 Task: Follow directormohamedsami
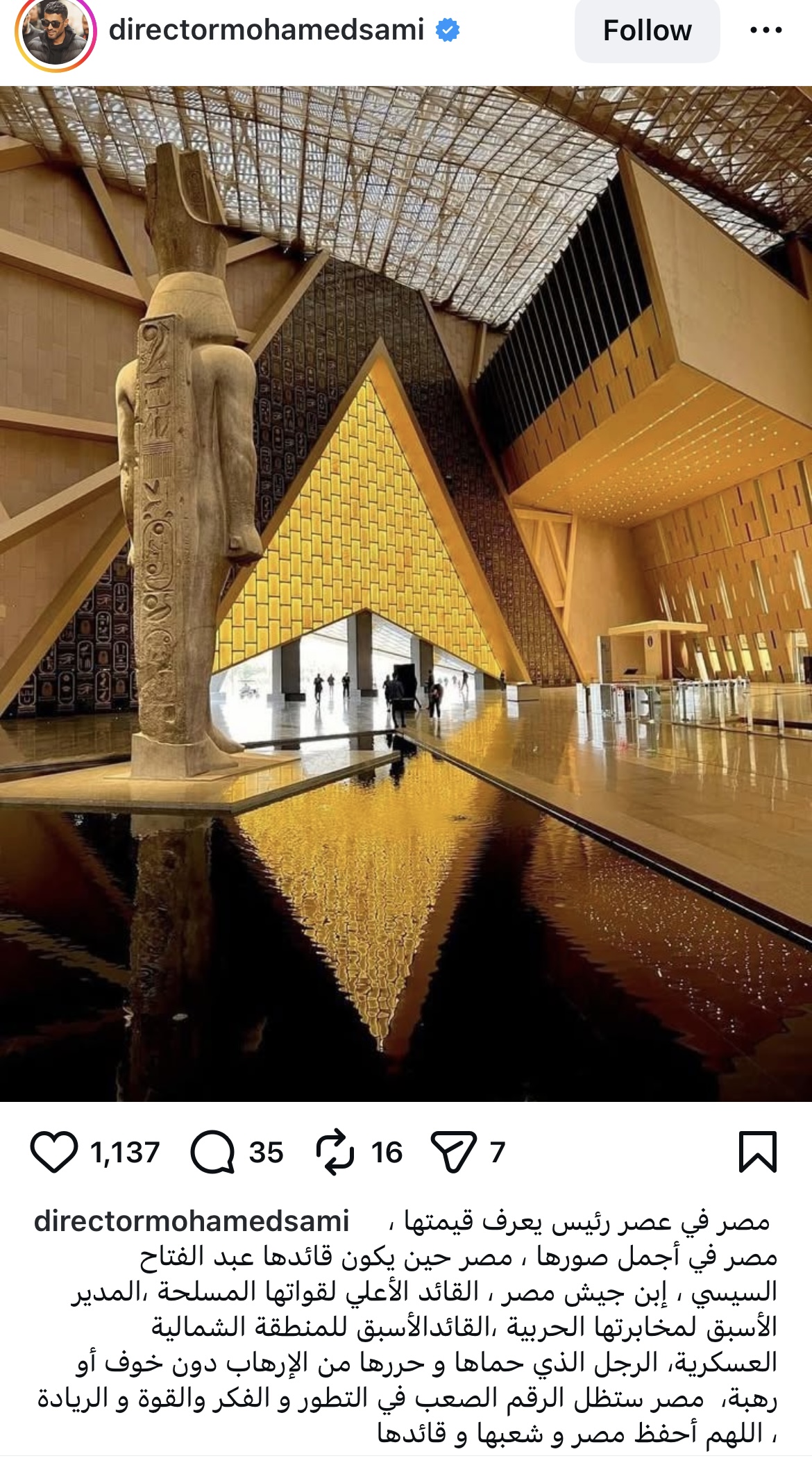coord(646,31)
